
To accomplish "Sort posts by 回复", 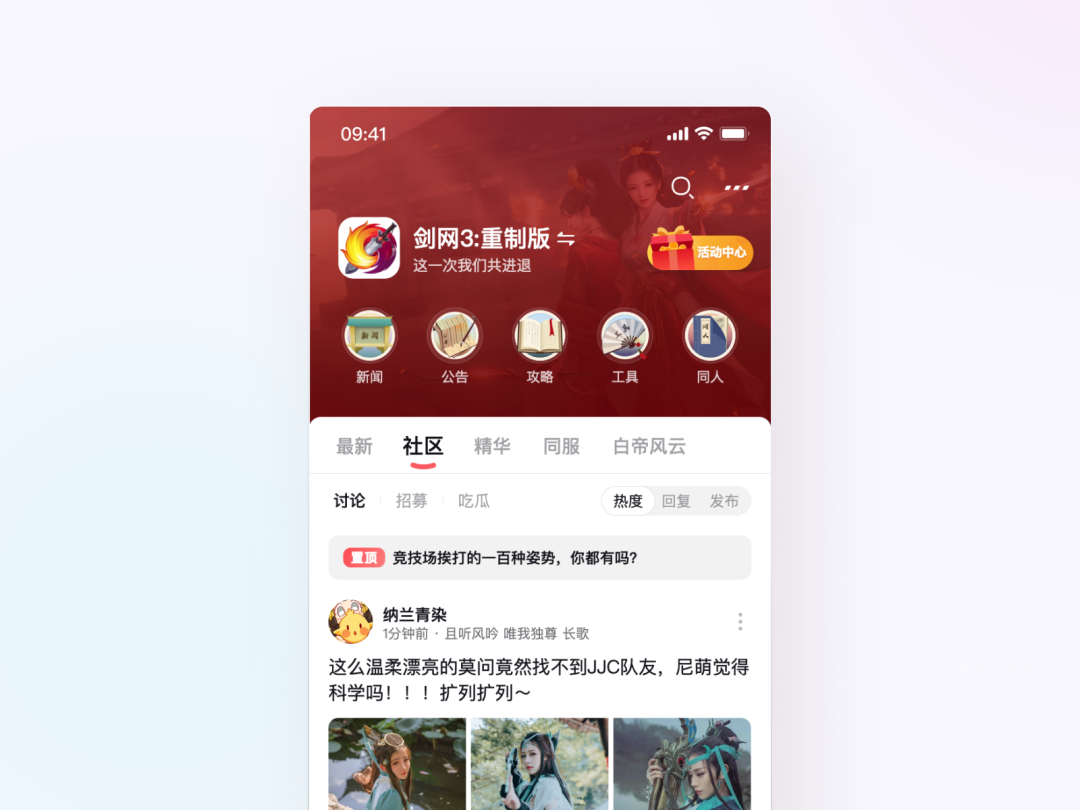I will [x=676, y=501].
